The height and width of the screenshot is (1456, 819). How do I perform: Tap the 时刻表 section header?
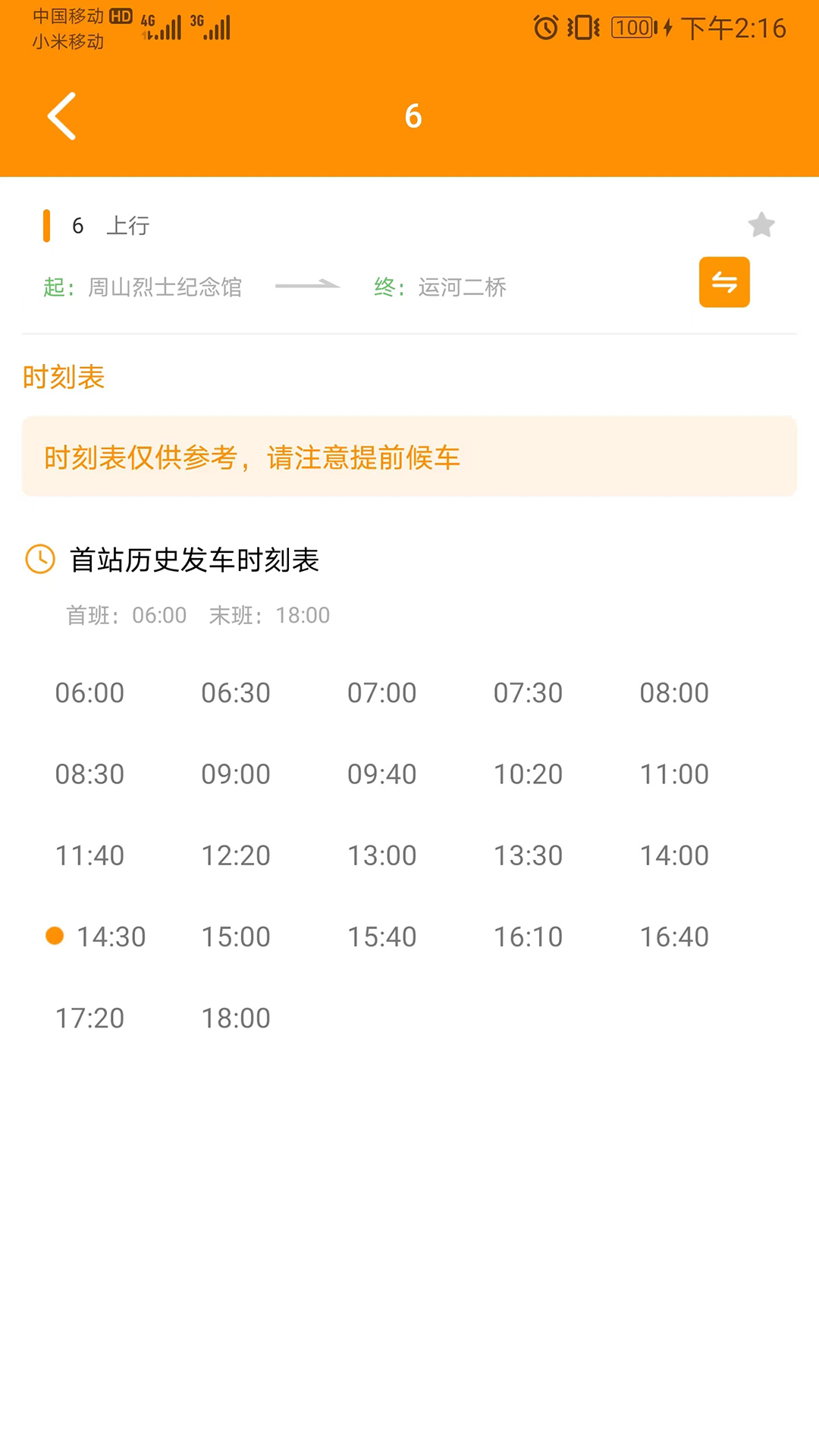coord(64,377)
